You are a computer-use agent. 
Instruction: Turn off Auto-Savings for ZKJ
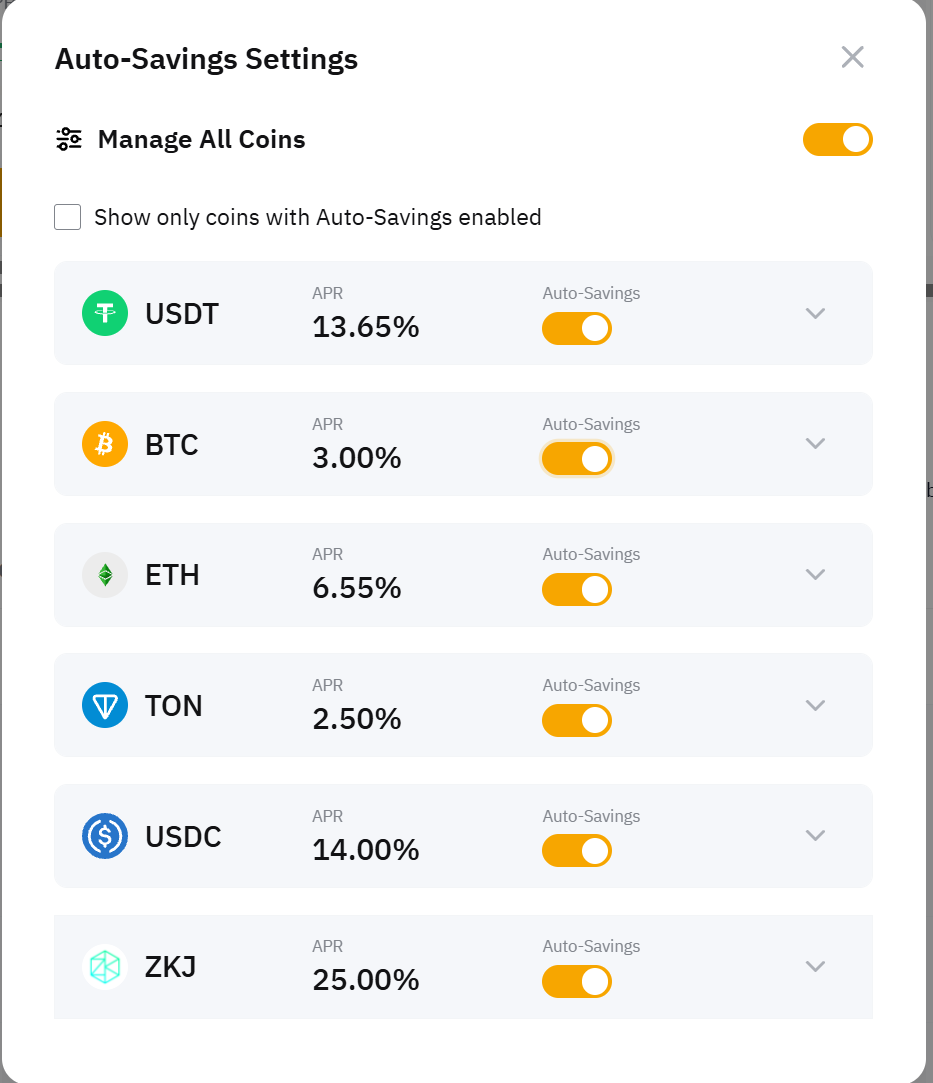576,982
